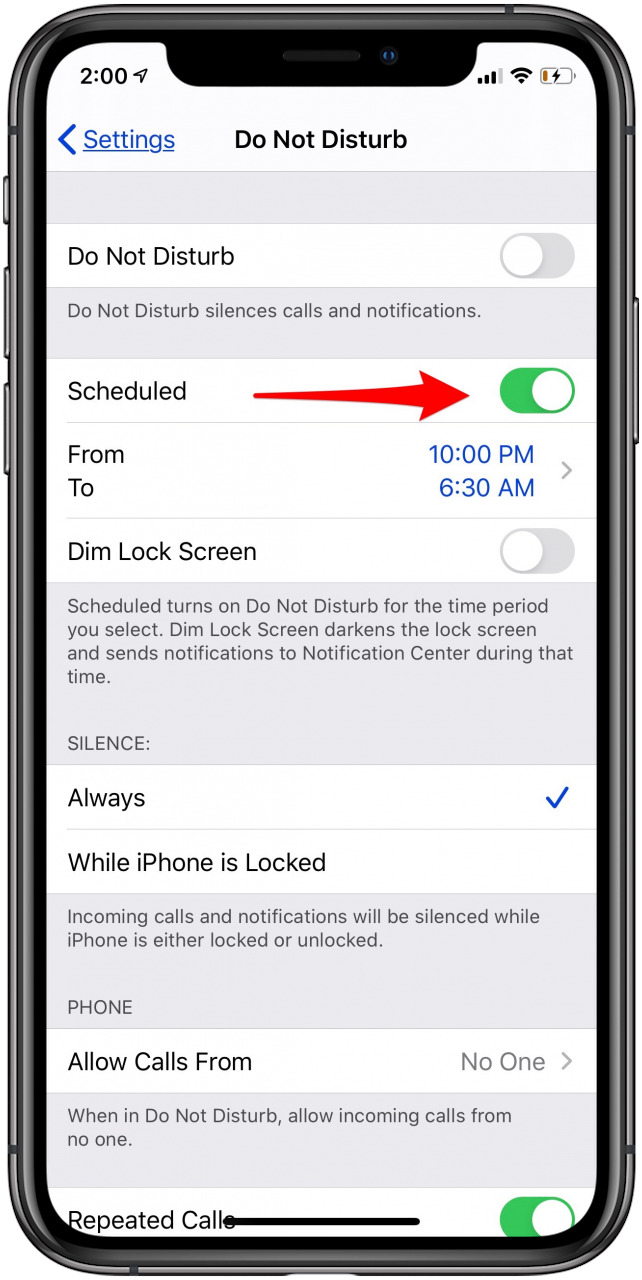Select Always under Silence
This screenshot has height=1280, width=642.
[321, 798]
